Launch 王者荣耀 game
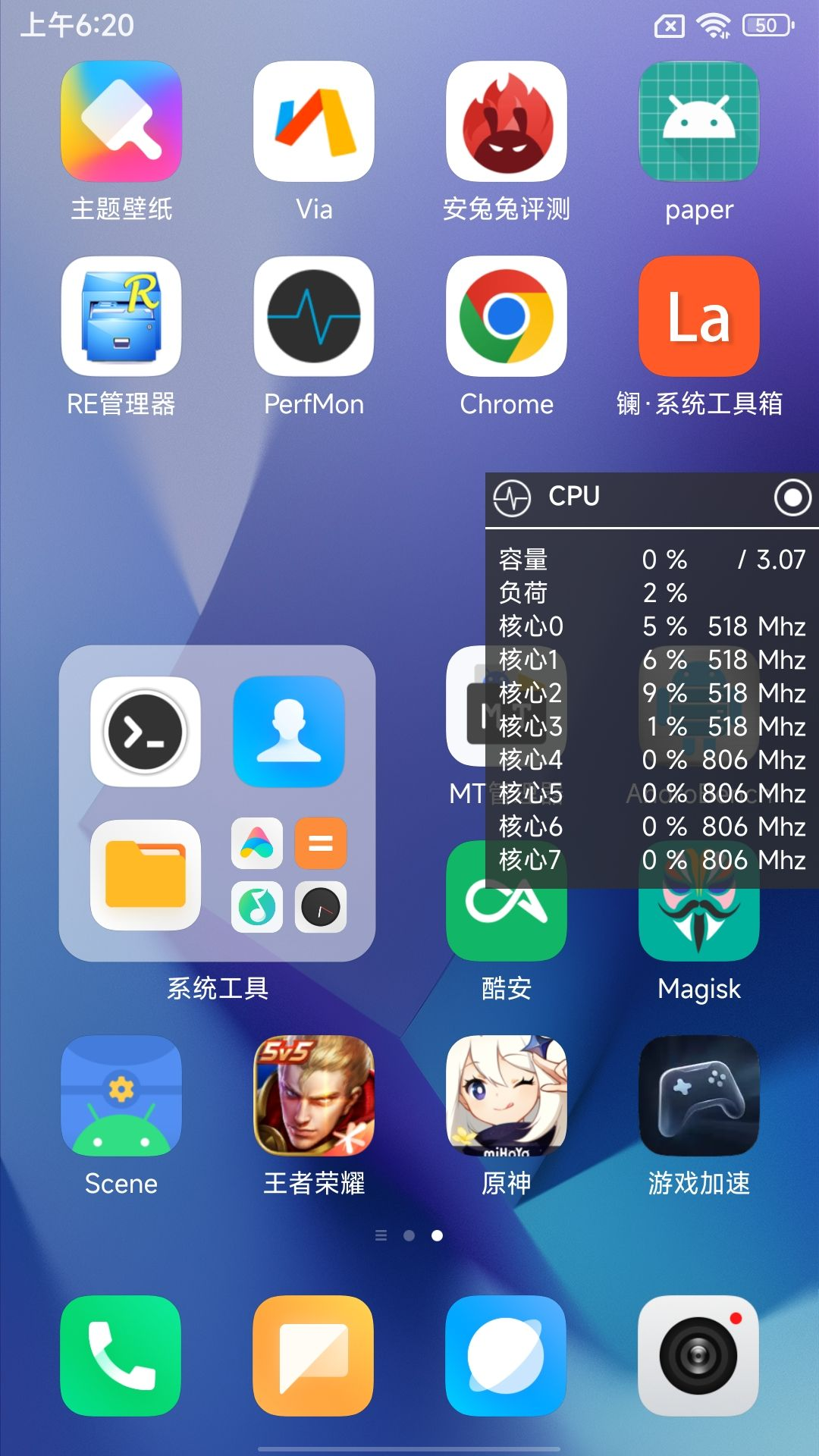 point(314,1096)
